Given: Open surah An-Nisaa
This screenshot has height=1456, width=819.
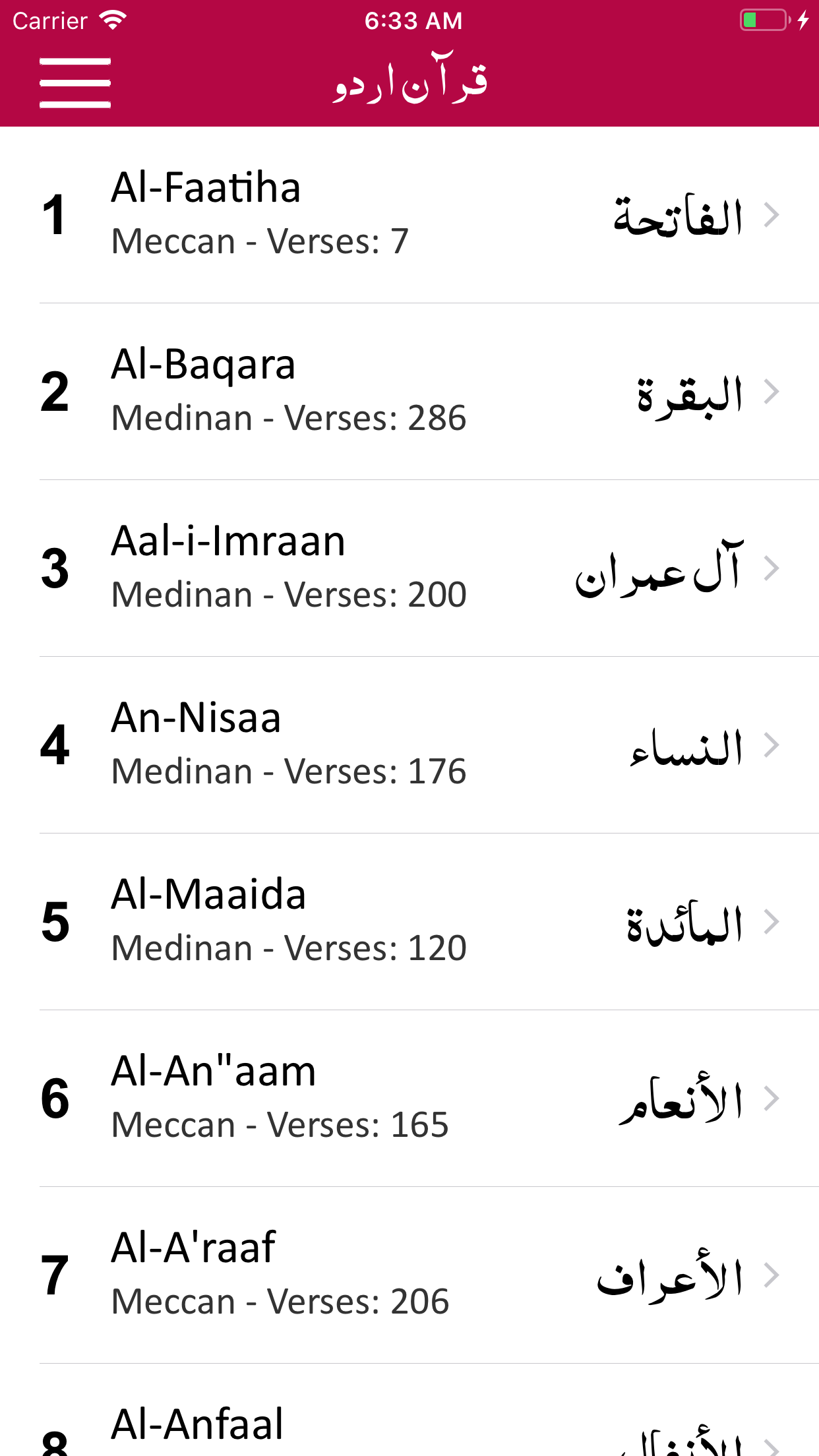Looking at the screenshot, I should click(x=409, y=745).
